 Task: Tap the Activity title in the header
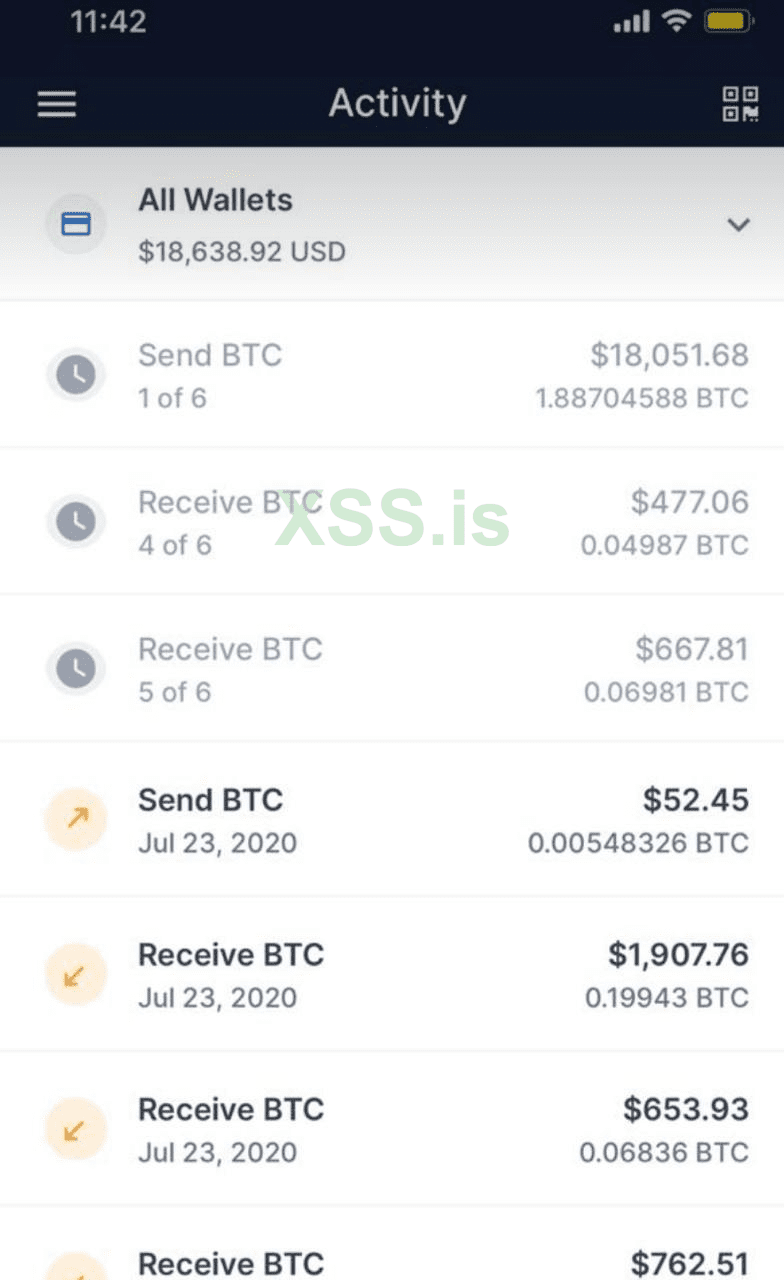click(397, 104)
